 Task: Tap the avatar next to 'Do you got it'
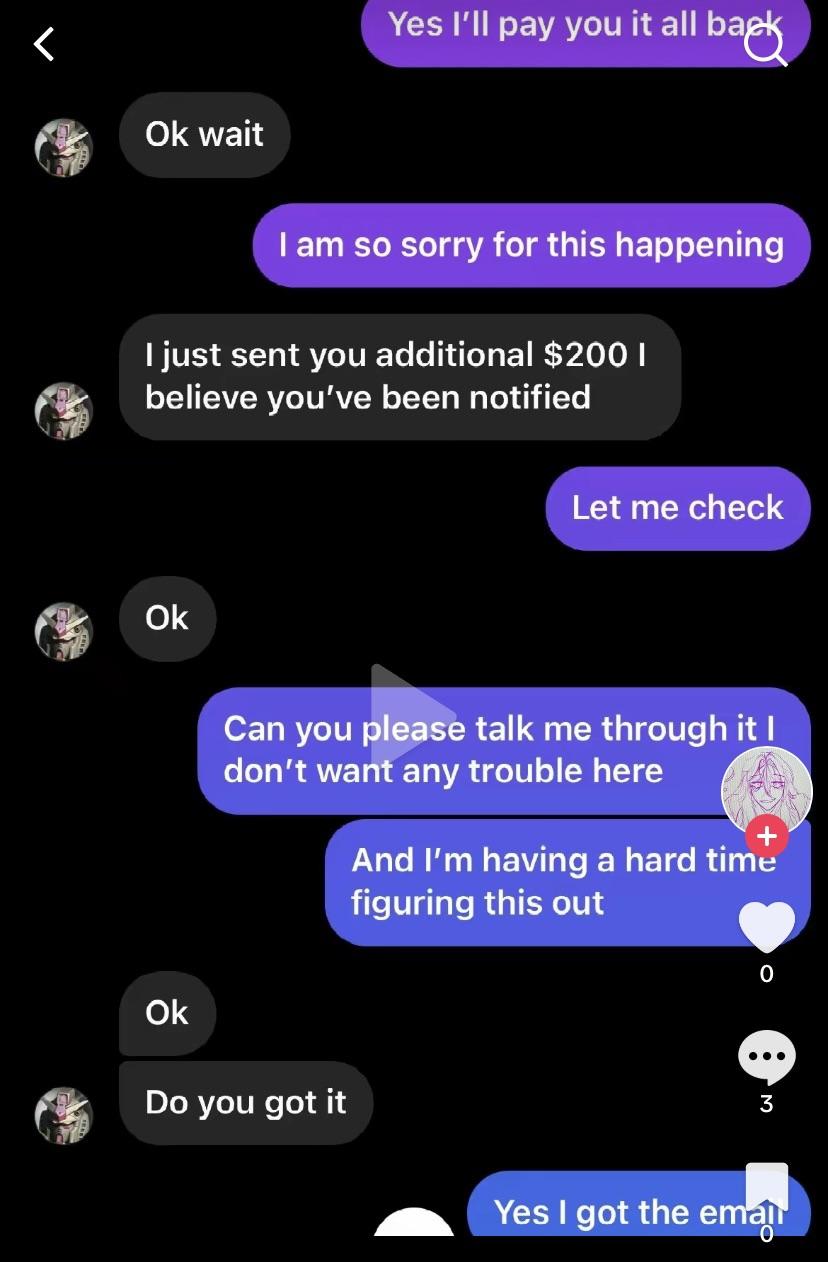[63, 1115]
